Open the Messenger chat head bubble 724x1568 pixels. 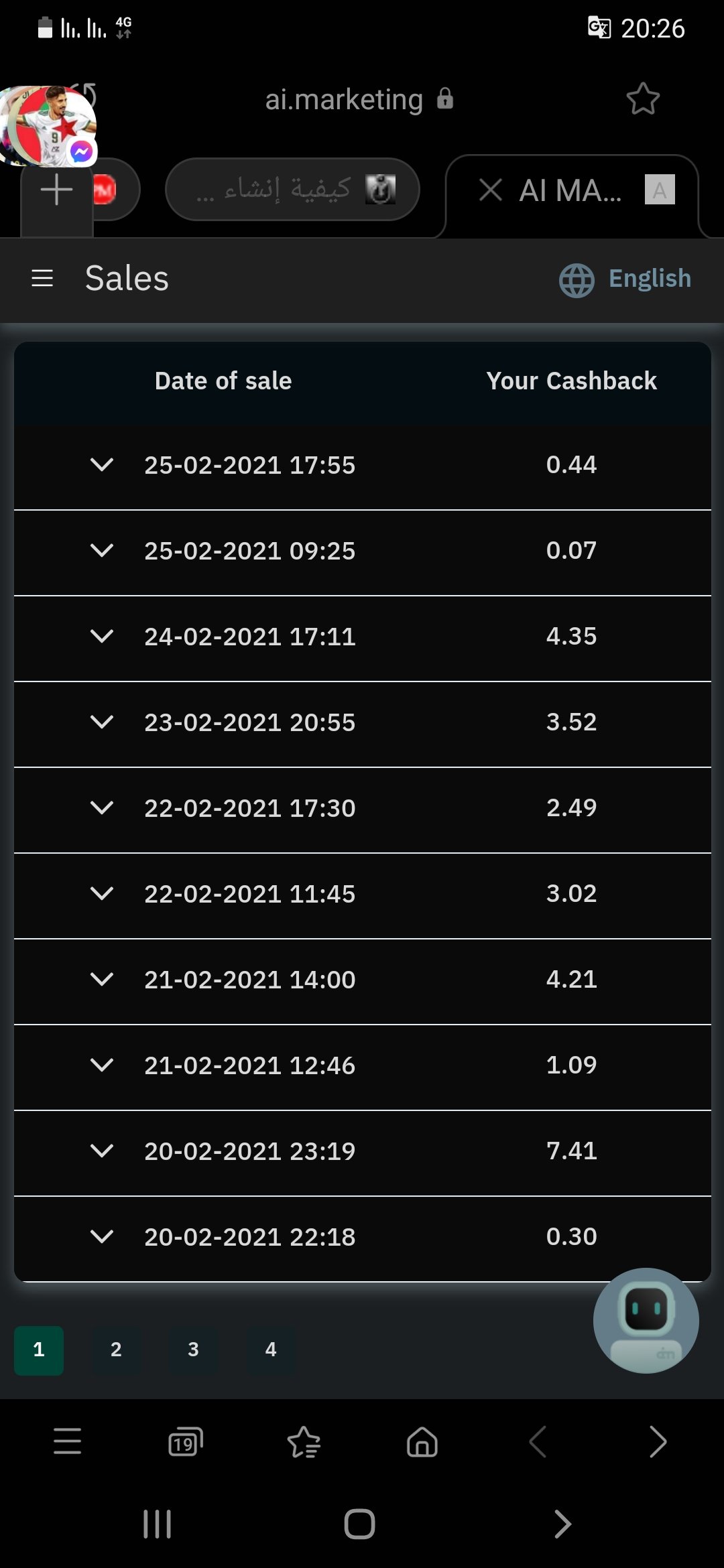click(48, 126)
